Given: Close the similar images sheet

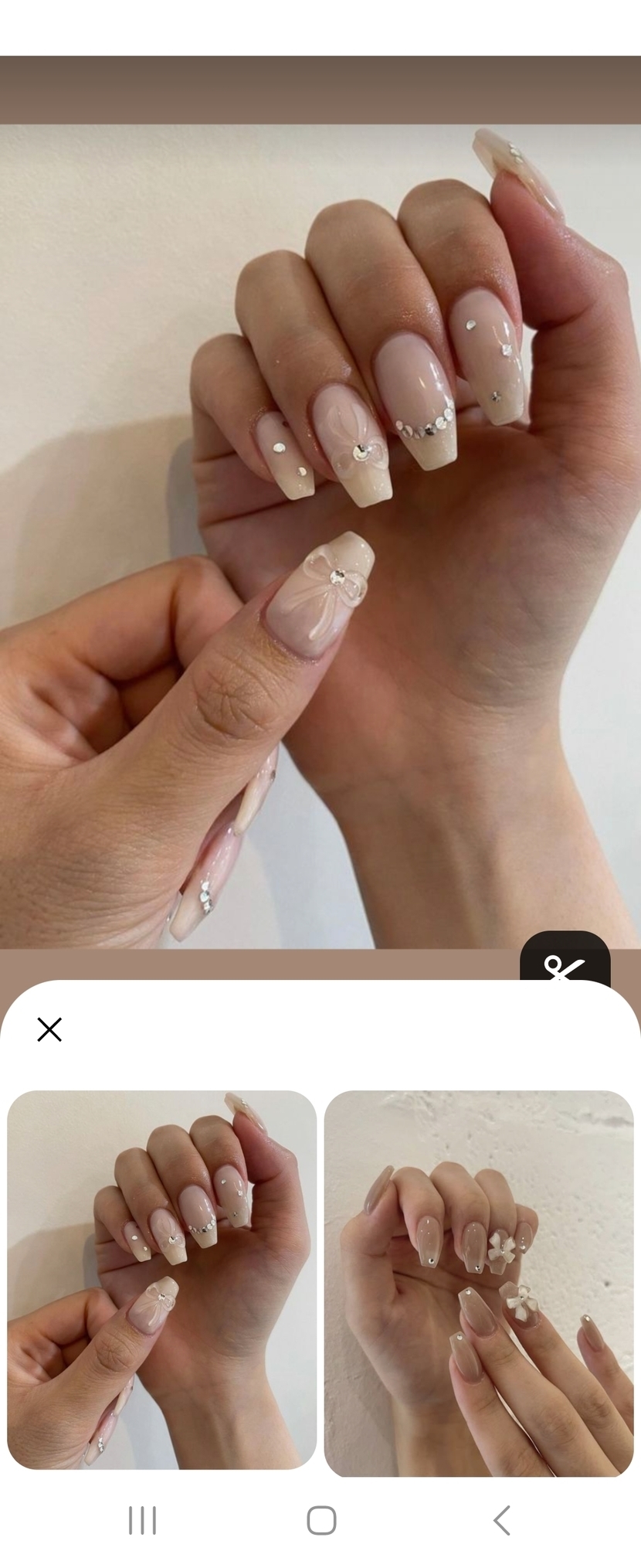Looking at the screenshot, I should pos(49,1029).
